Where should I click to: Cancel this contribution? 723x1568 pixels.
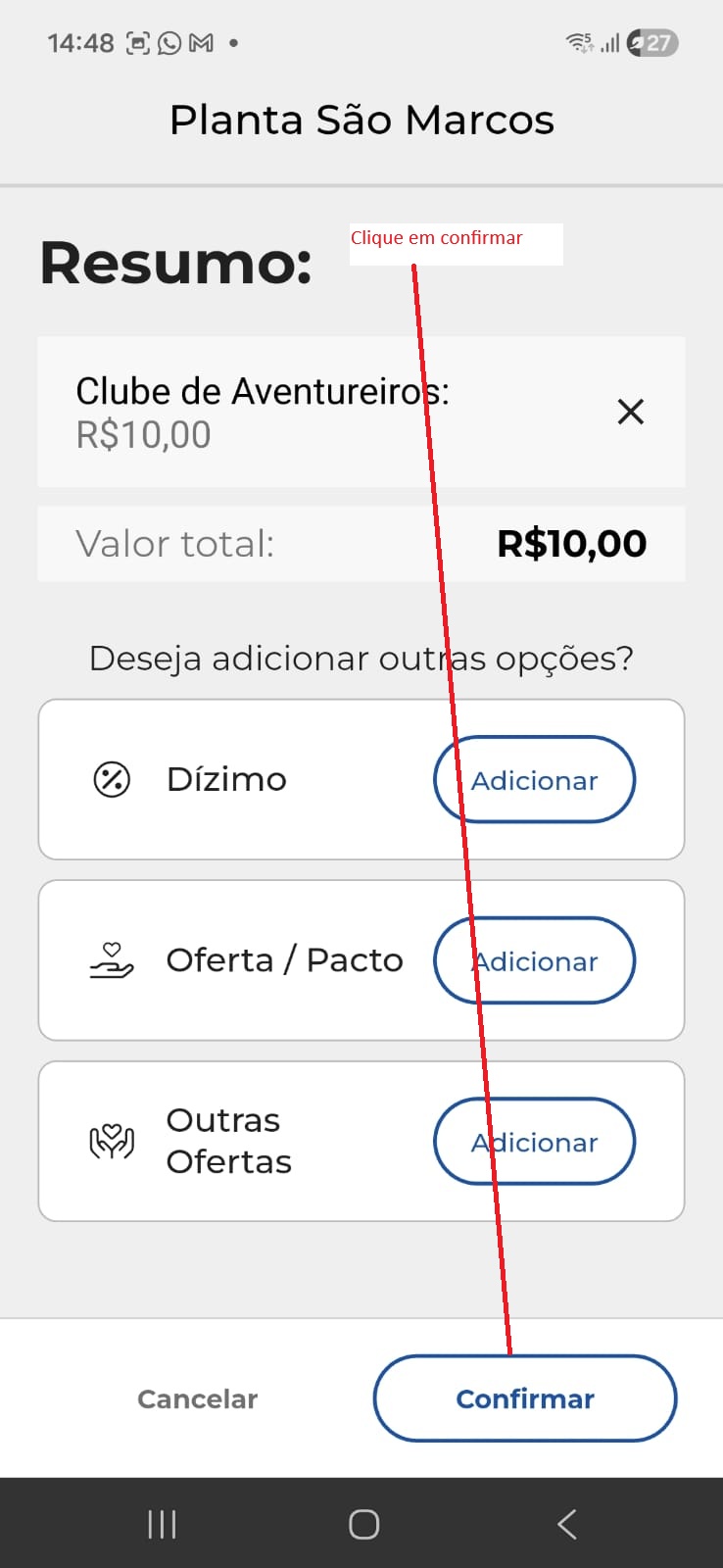click(197, 1398)
